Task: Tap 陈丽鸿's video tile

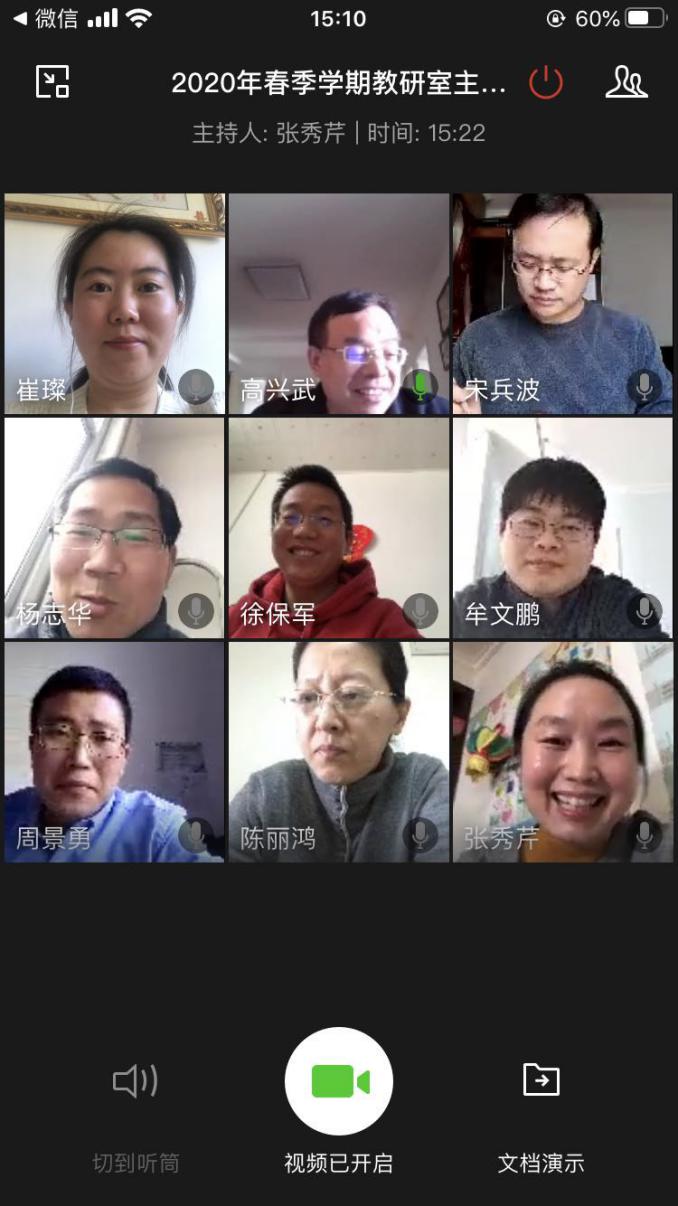Action: coord(339,752)
